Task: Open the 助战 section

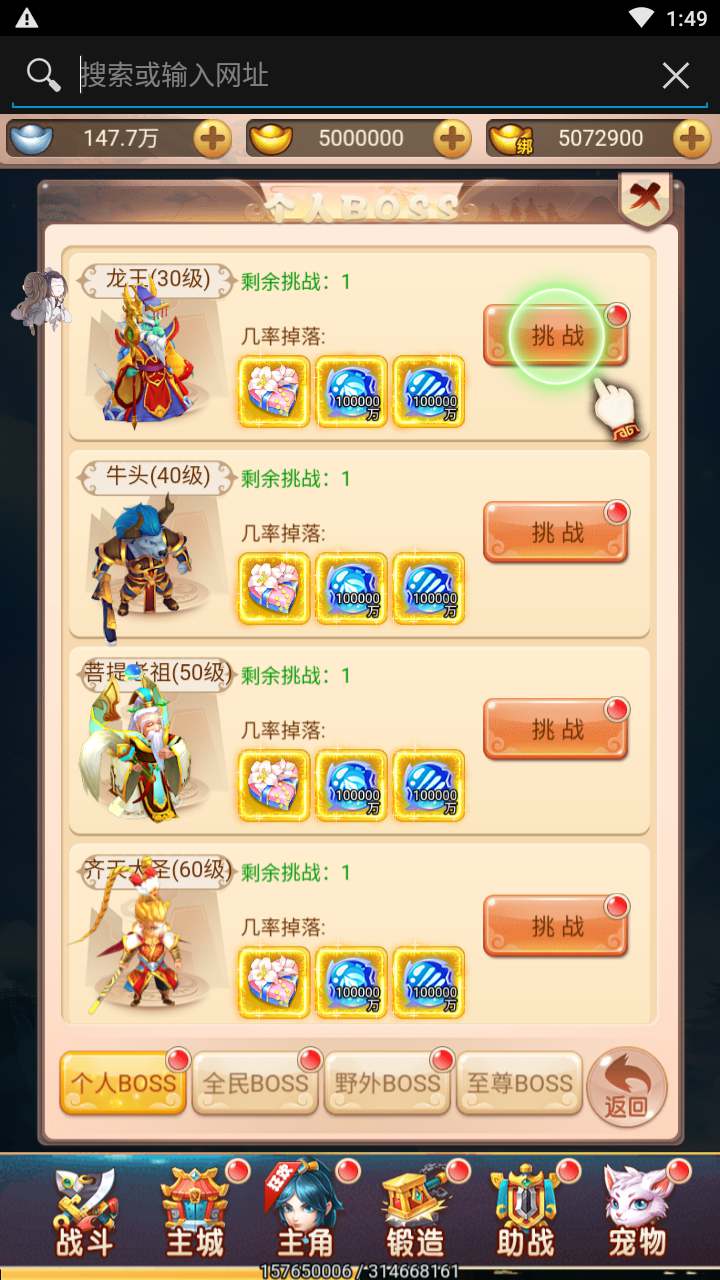Action: 525,1215
